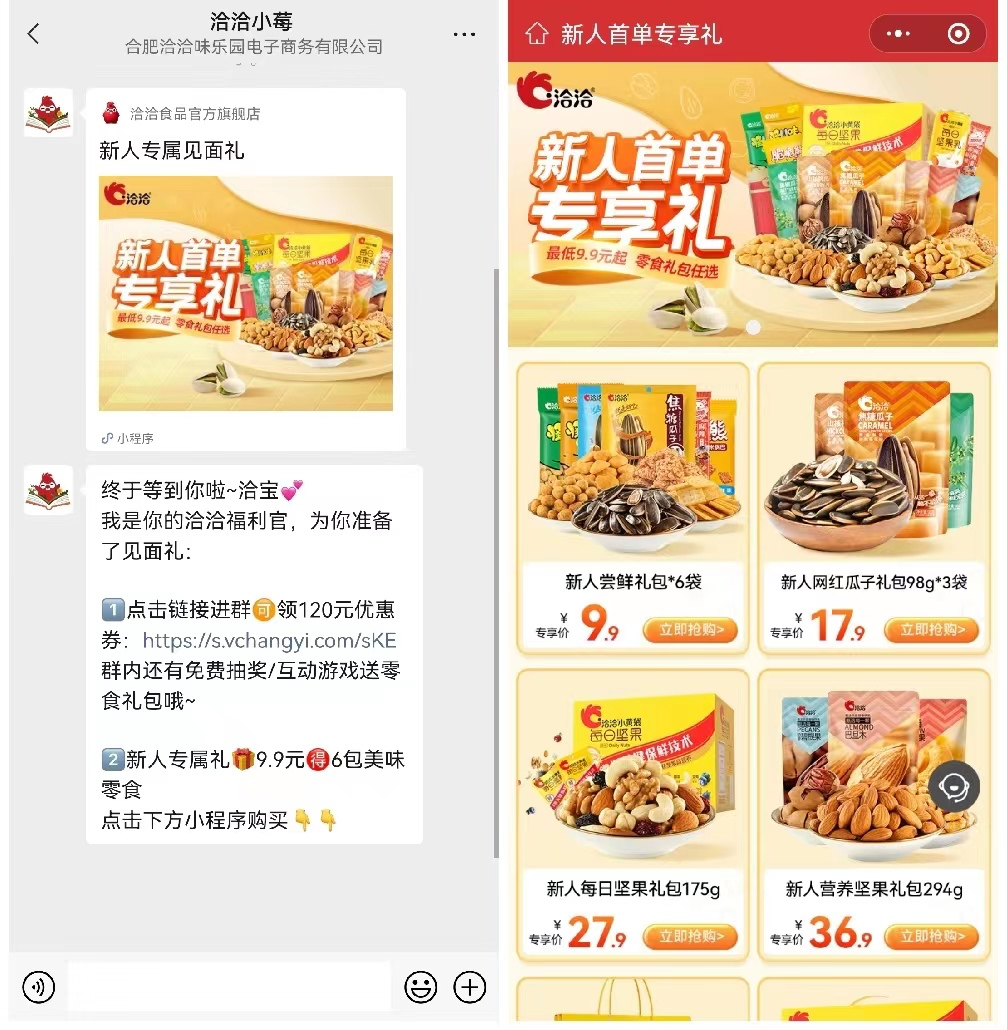Image resolution: width=1007 pixels, height=1030 pixels.
Task: Buy the 新人营养坚果礼包294g now
Action: [931, 937]
